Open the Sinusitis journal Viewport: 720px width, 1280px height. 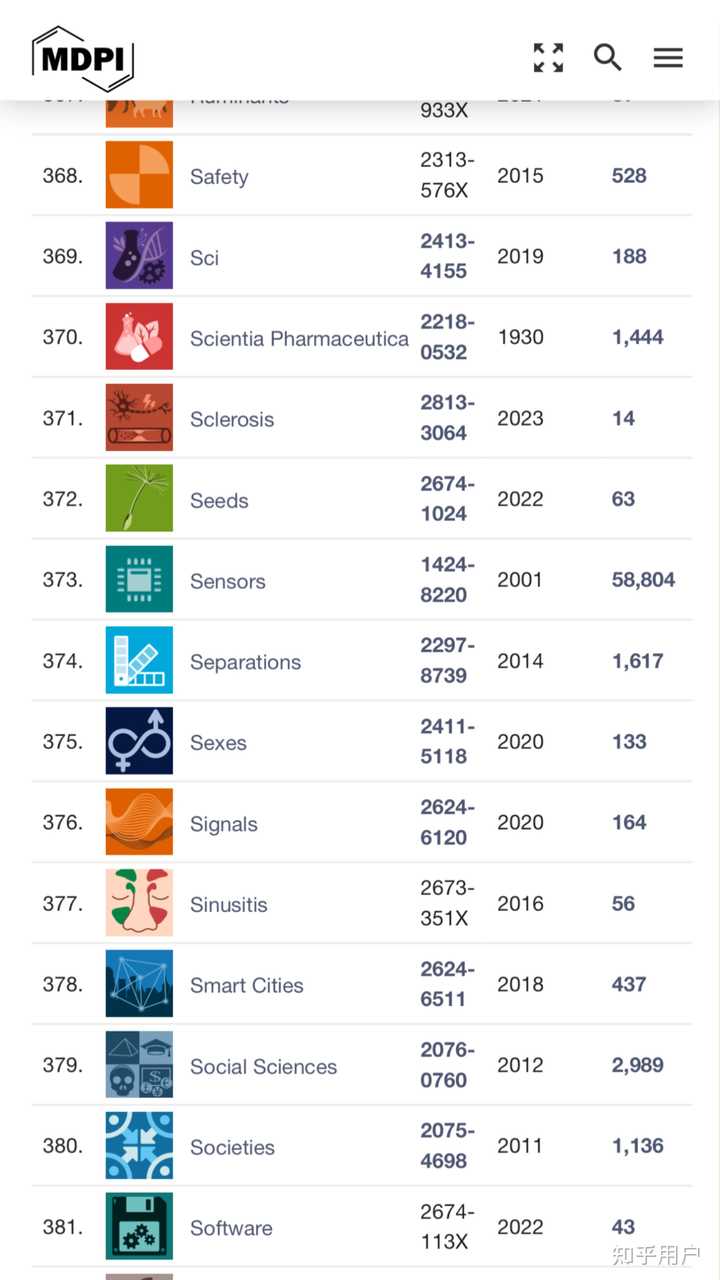tap(229, 905)
